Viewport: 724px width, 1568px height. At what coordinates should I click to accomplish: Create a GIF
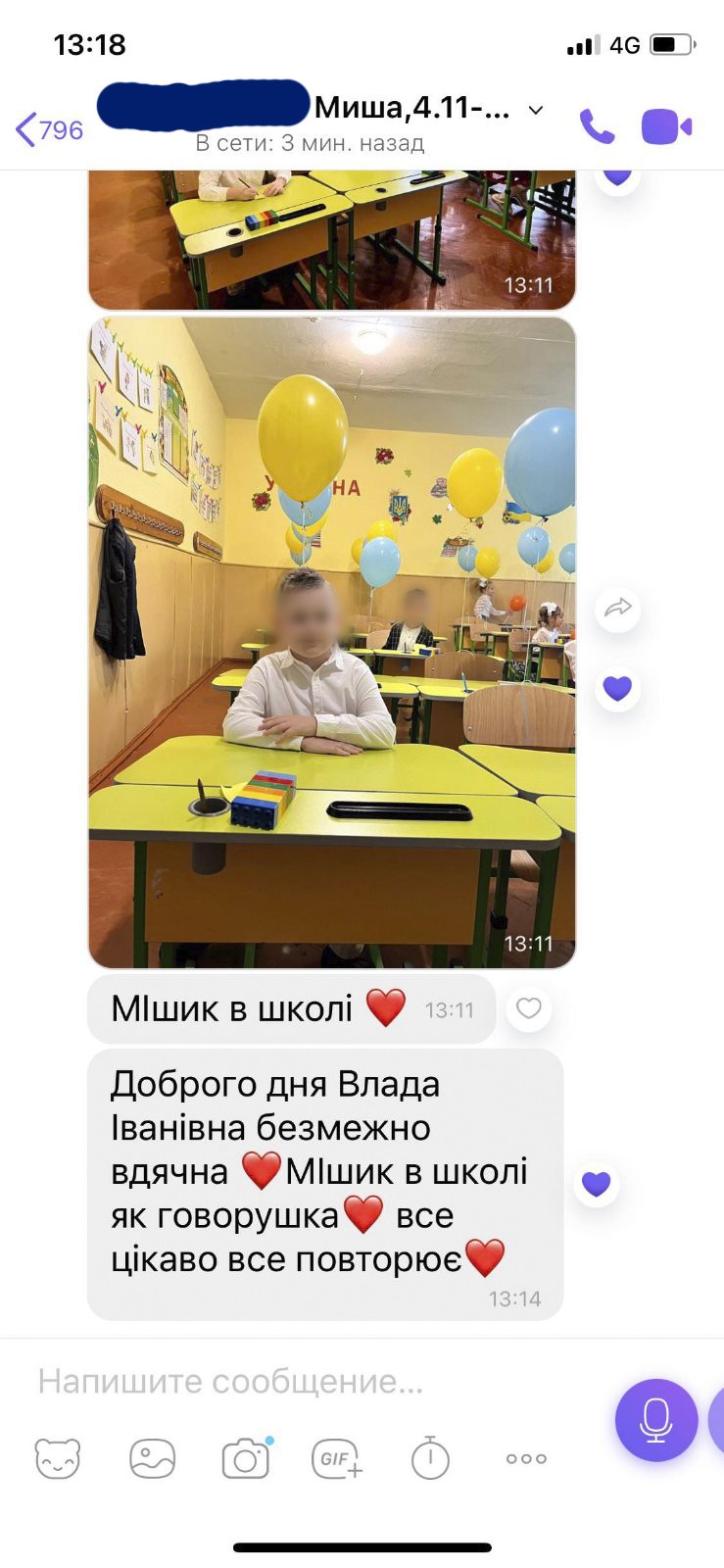(337, 1458)
